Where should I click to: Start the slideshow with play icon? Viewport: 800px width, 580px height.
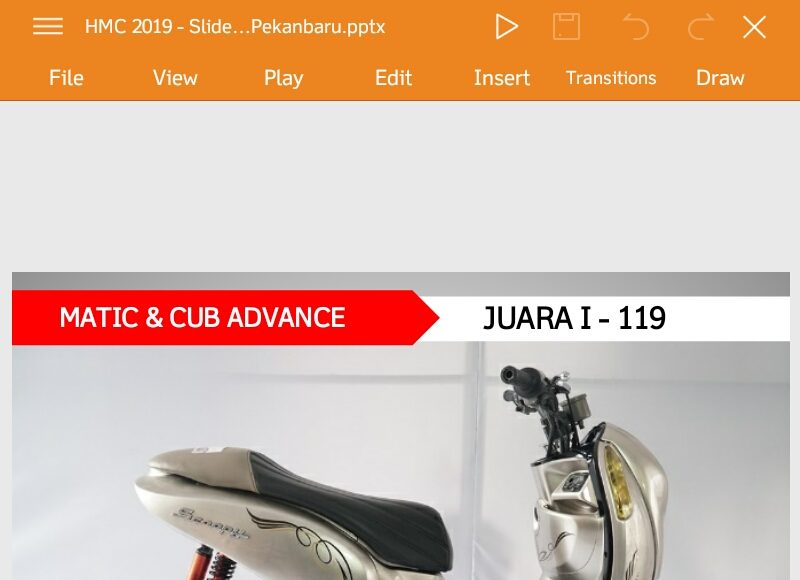[507, 27]
